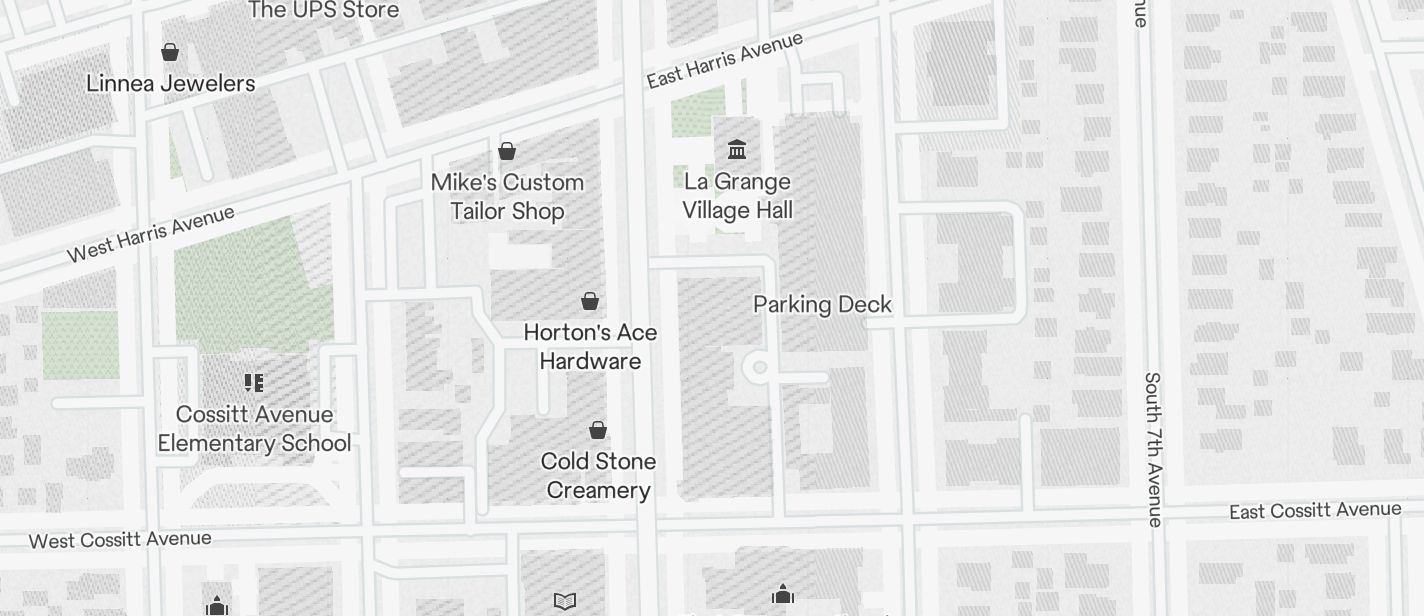
Task: Open Horton's Ace Hardware place marker
Action: click(x=590, y=301)
